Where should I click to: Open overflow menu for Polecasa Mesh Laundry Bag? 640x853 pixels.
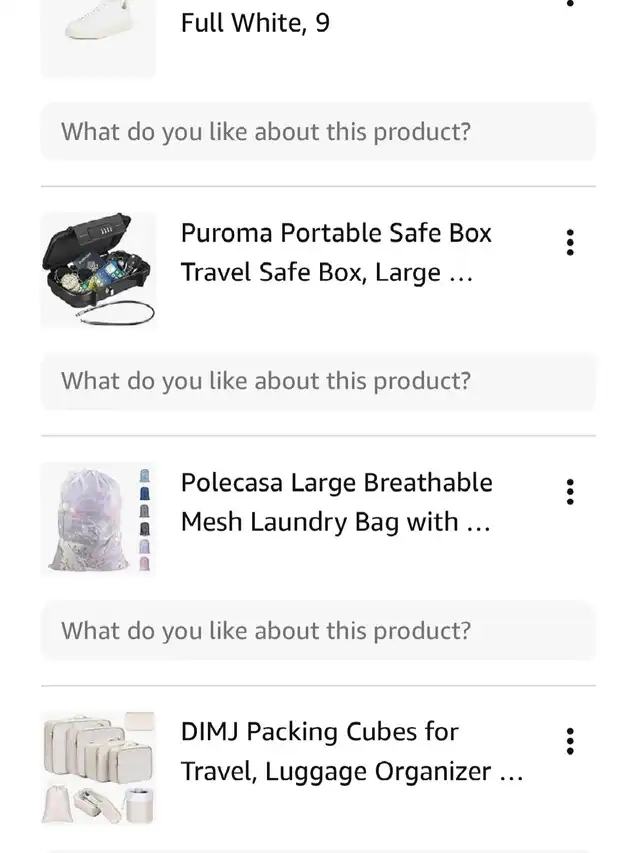(x=570, y=492)
